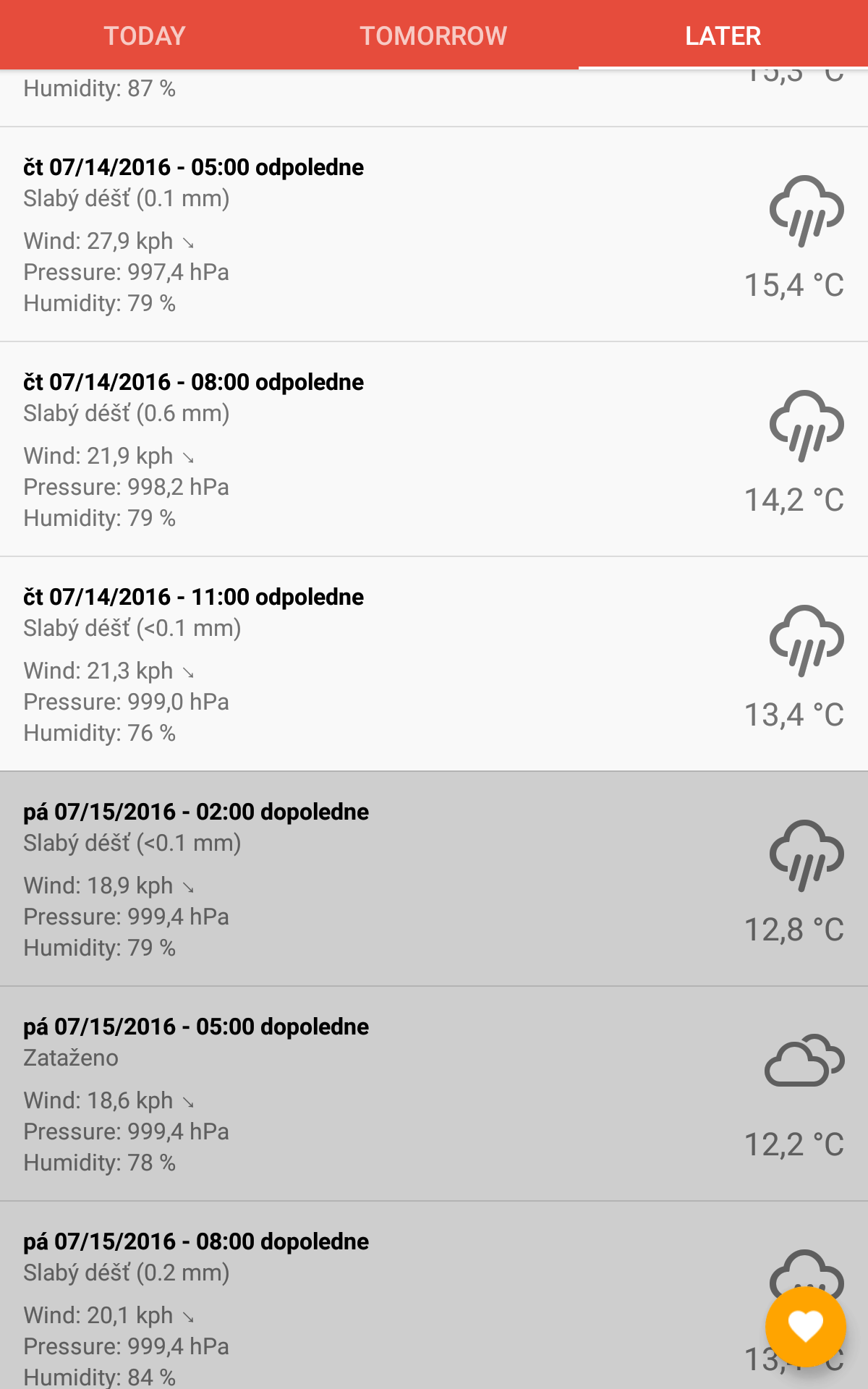Screen dimensions: 868x1389
Task: Select the Later tab
Action: point(723,35)
